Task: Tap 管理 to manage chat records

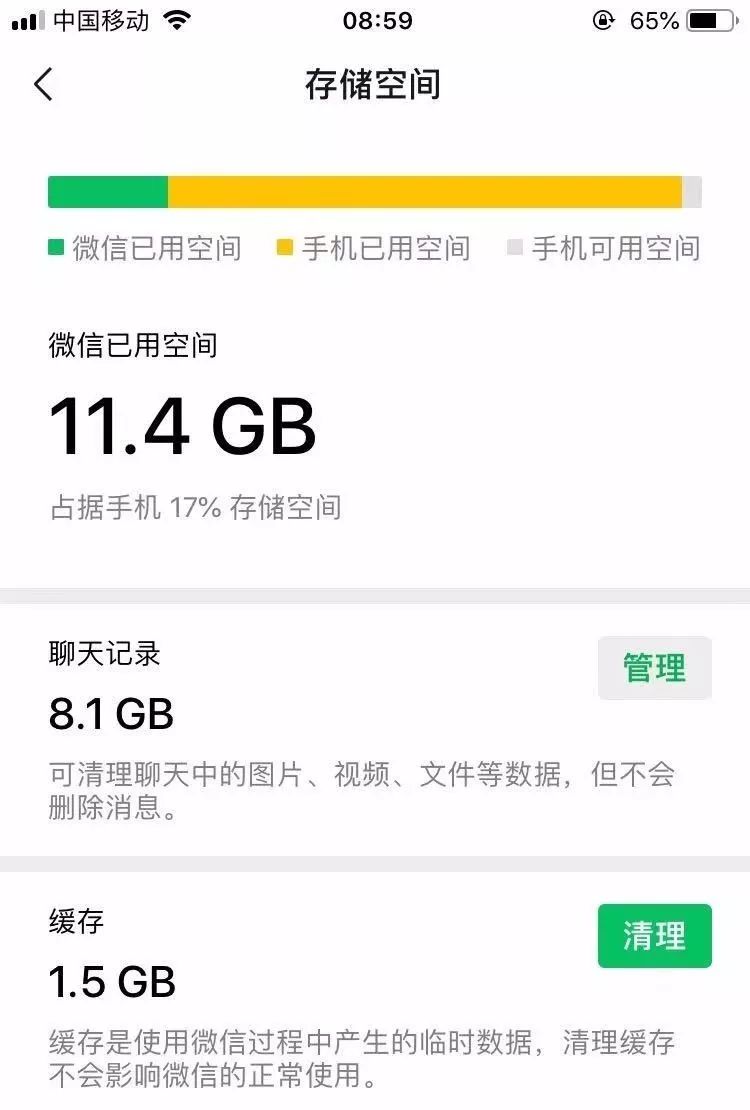Action: [x=654, y=668]
